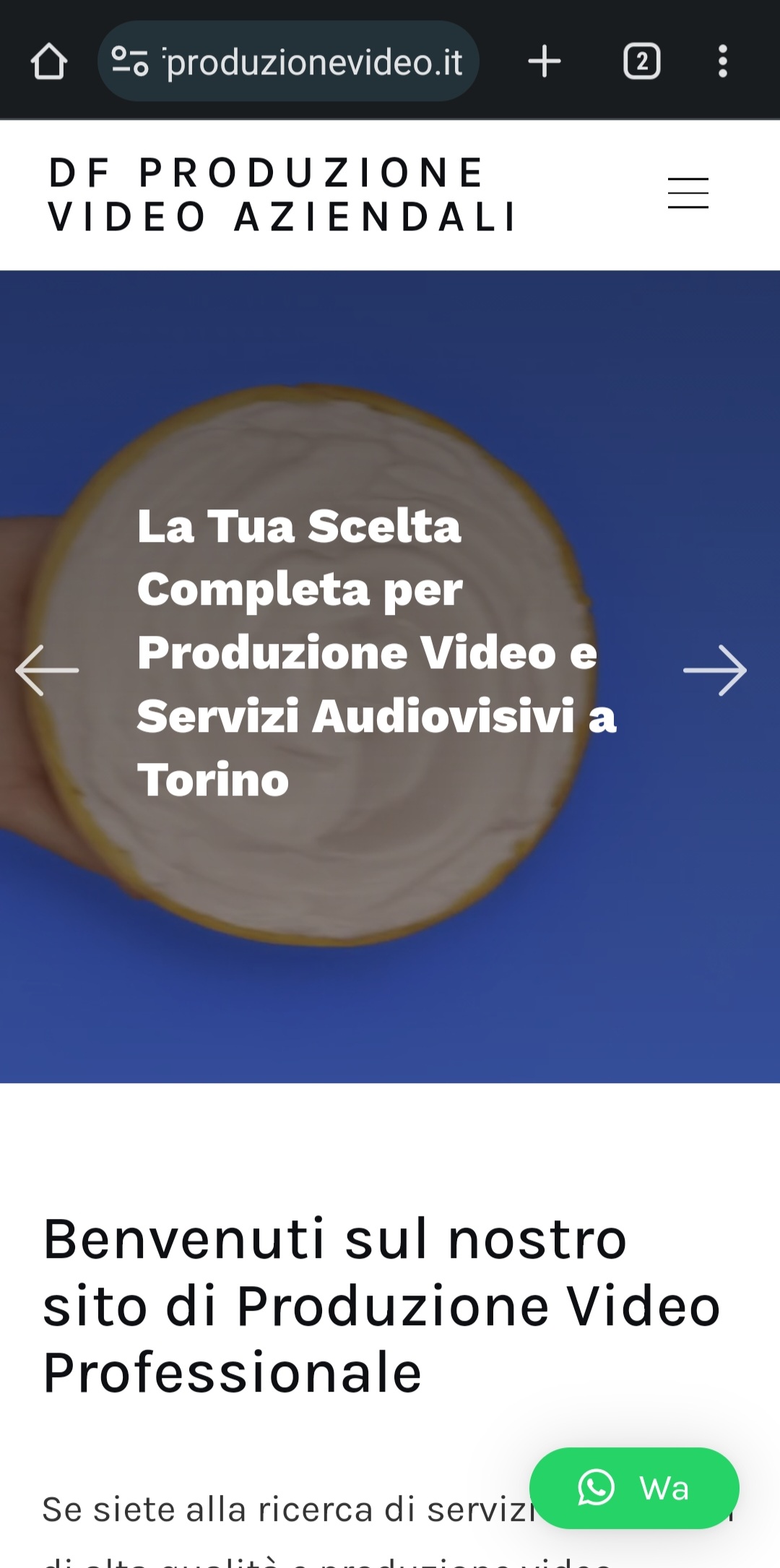Show the next slide in the carousel
Screen dimensions: 780x1568
pyautogui.click(x=715, y=671)
